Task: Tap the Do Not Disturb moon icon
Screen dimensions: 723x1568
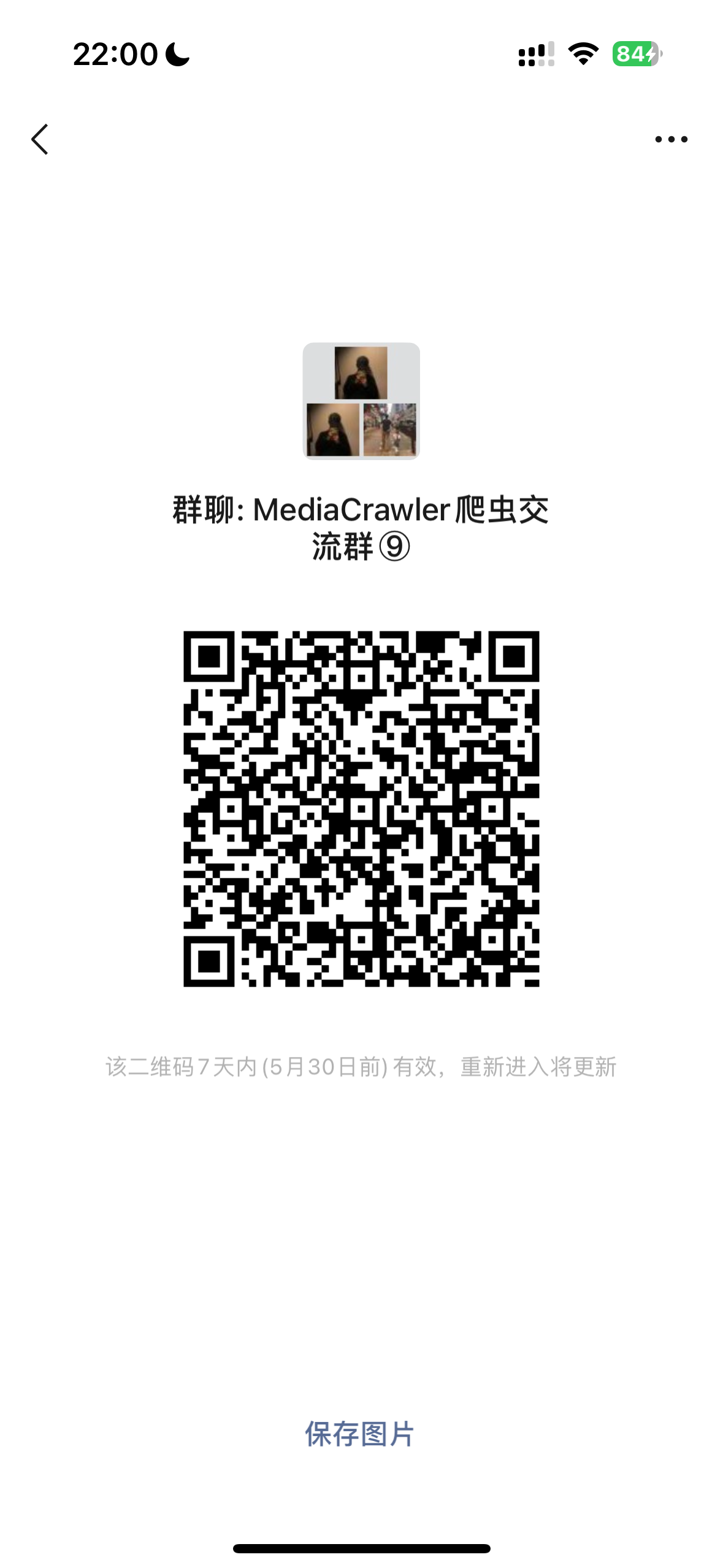Action: 177,54
